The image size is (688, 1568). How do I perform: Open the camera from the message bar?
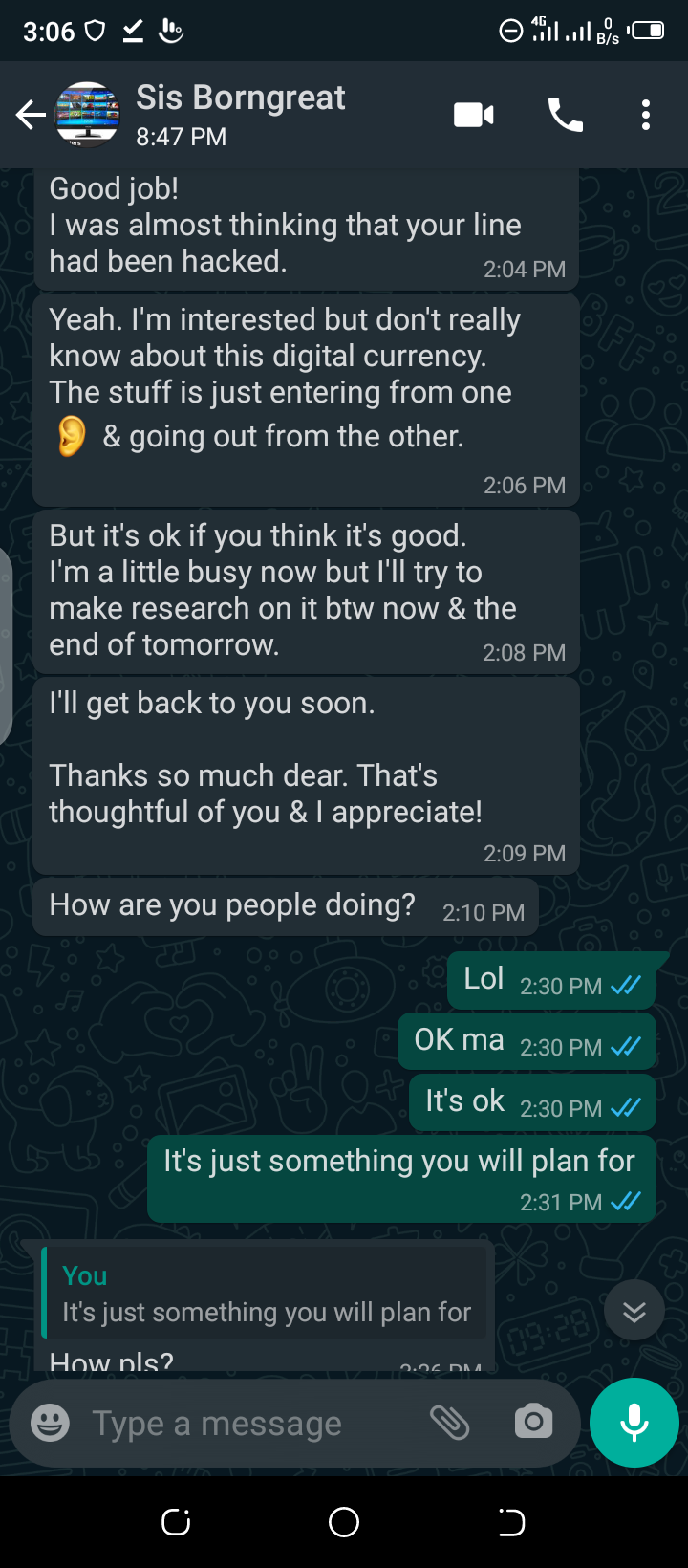(x=533, y=1423)
